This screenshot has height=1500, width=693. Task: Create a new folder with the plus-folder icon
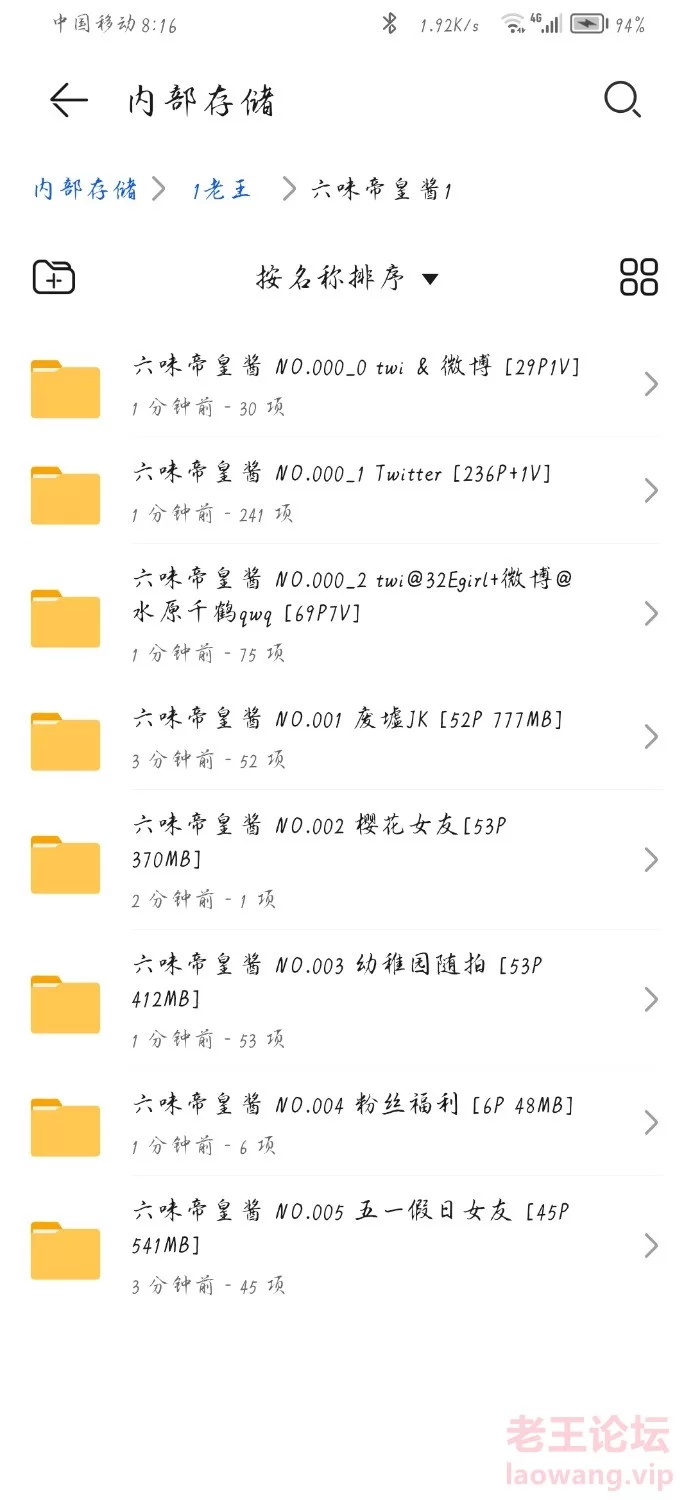(x=54, y=277)
